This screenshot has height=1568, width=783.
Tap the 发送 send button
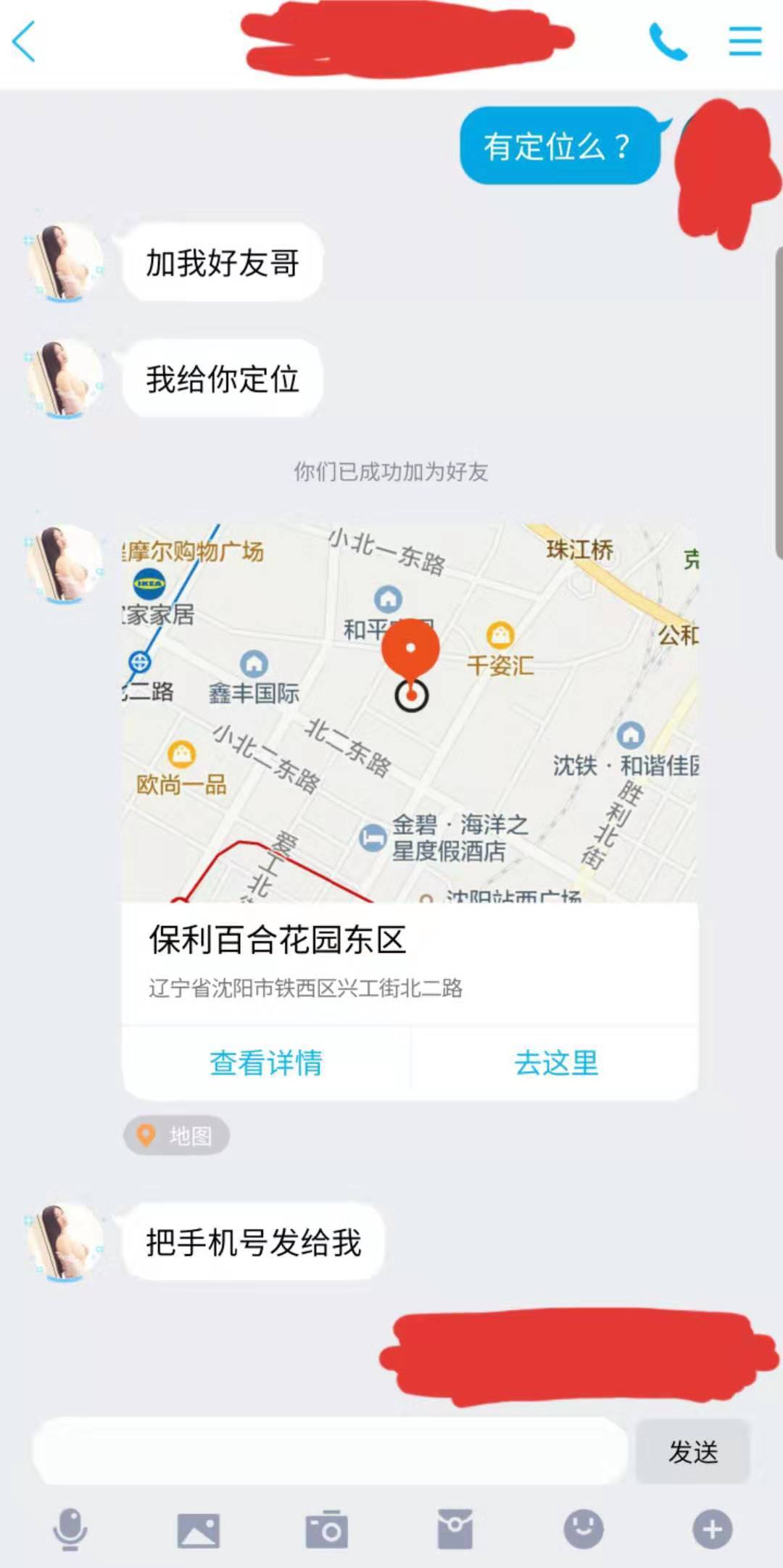(692, 1451)
